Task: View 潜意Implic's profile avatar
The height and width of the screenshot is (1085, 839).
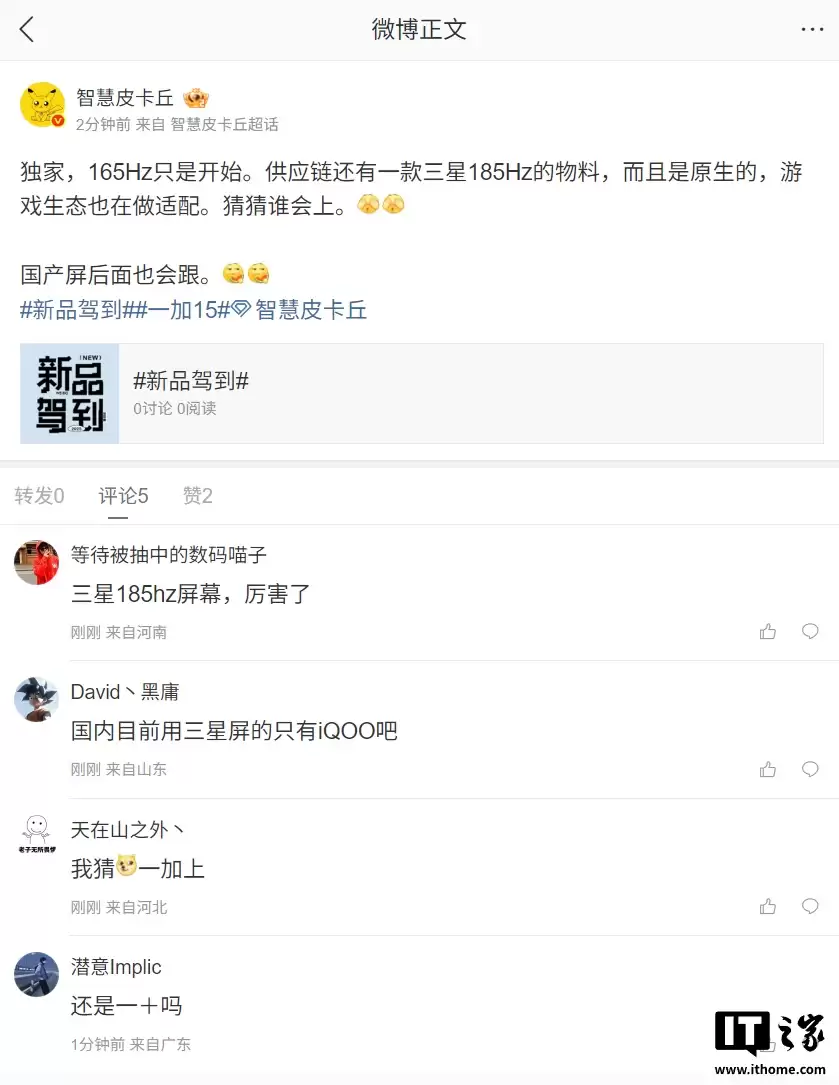Action: coord(36,974)
